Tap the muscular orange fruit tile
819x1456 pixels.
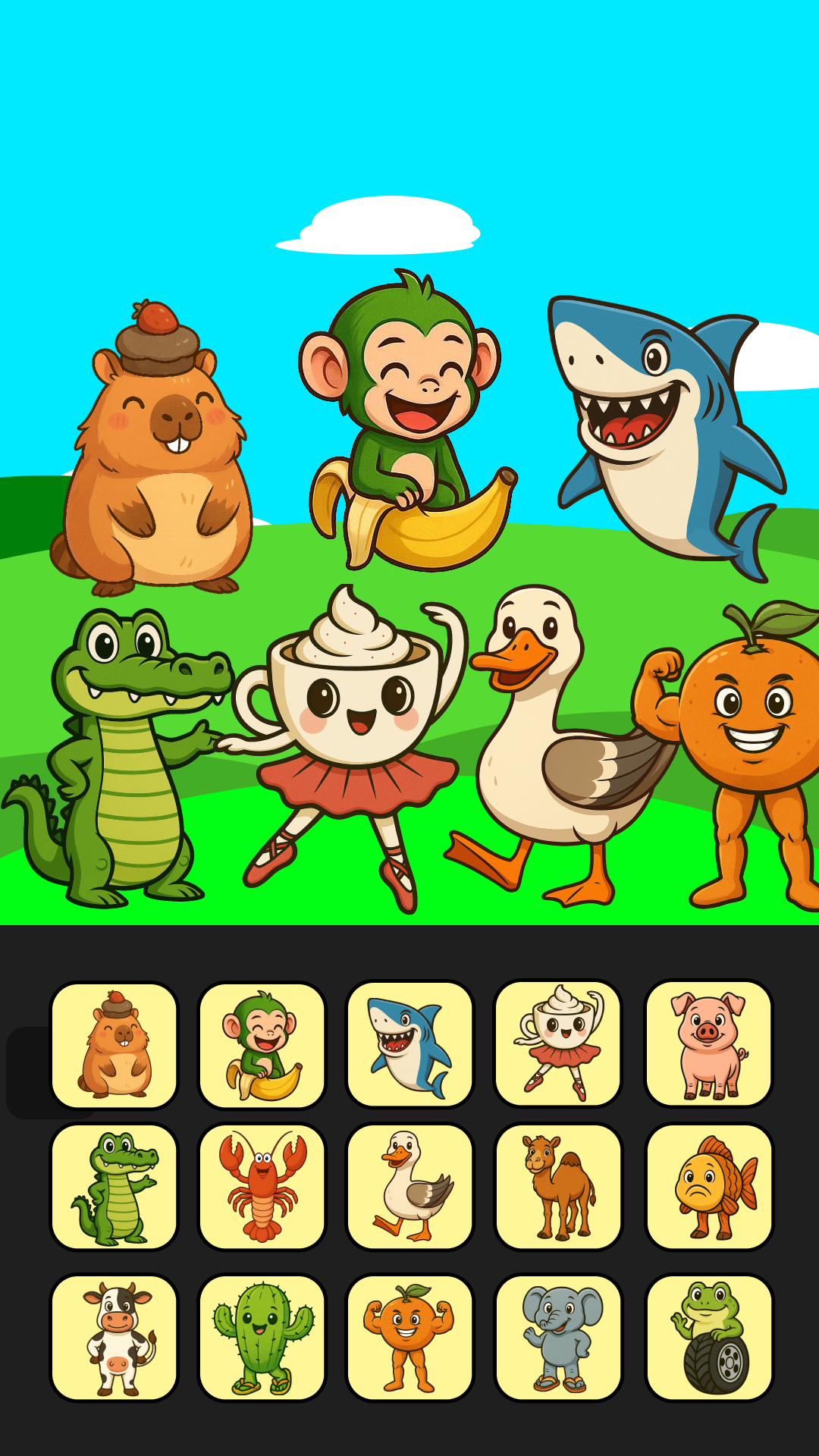409,1338
